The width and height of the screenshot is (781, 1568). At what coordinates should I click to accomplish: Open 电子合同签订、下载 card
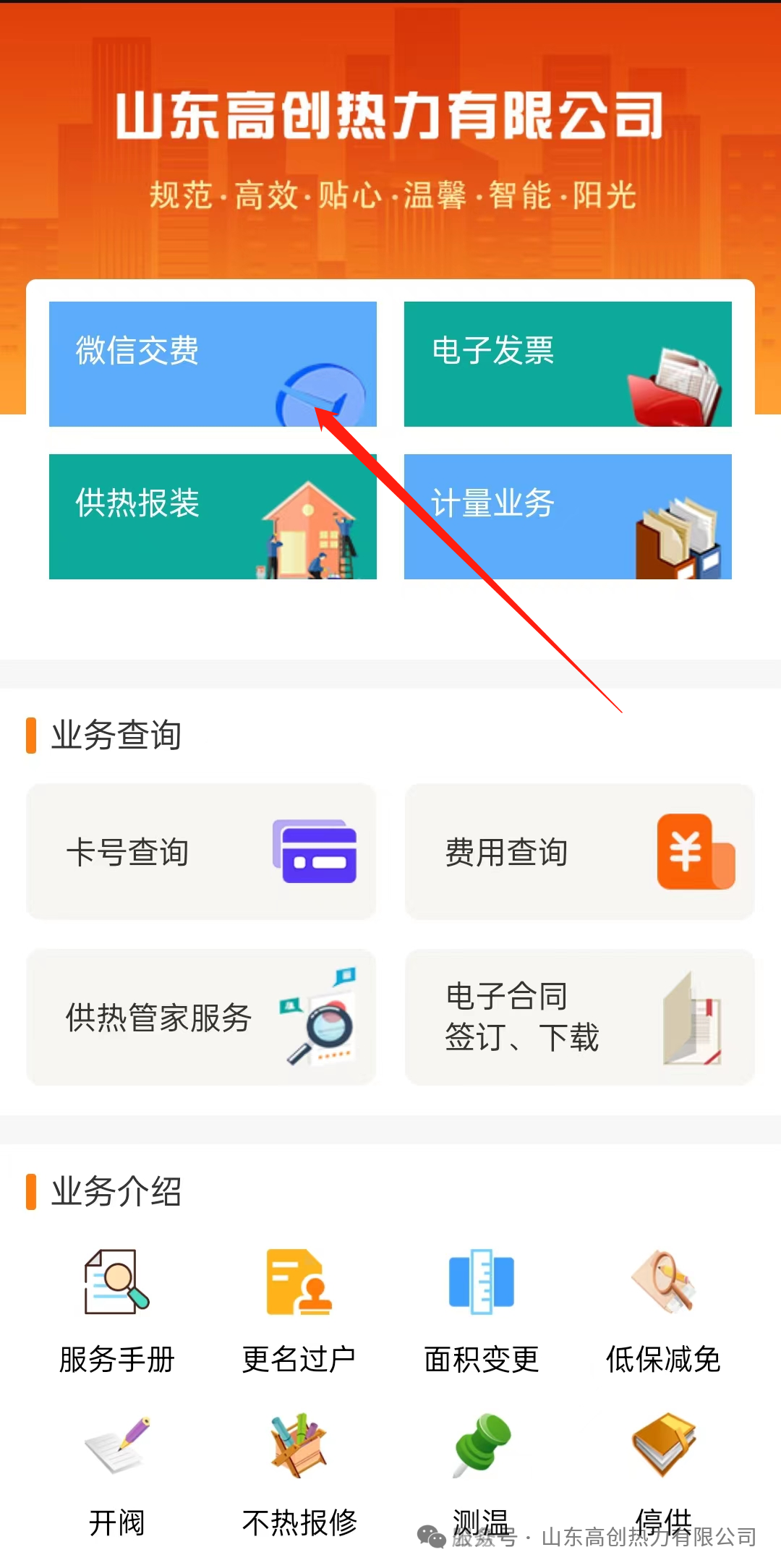click(579, 1017)
